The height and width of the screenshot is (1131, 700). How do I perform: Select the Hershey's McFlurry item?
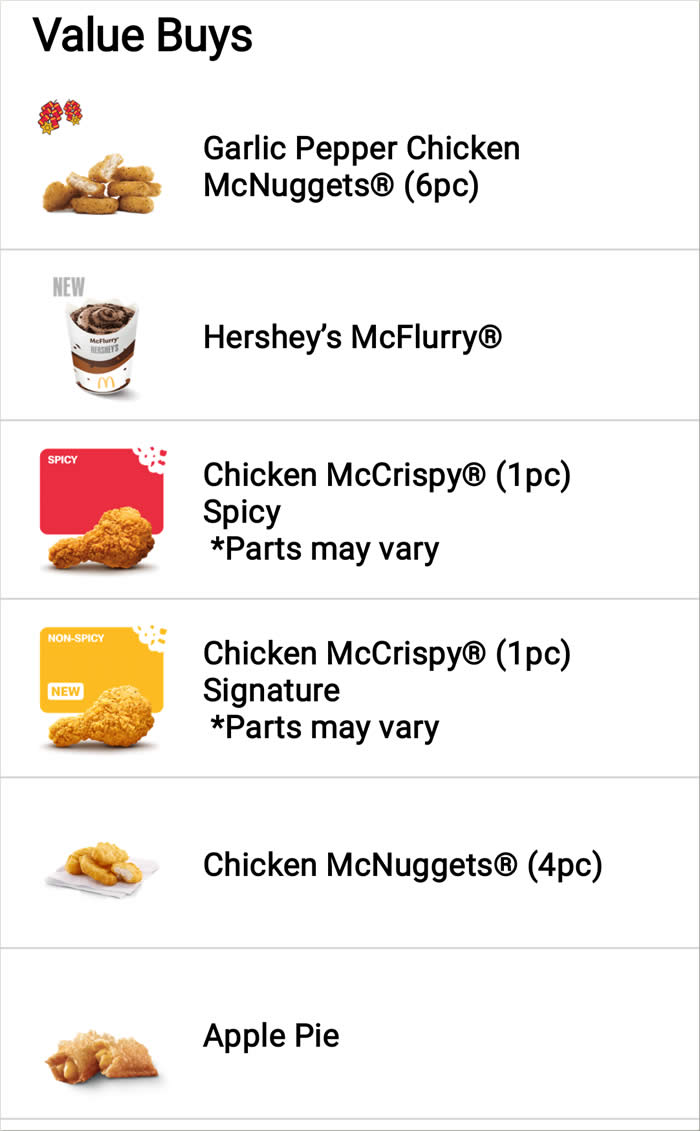(x=352, y=337)
